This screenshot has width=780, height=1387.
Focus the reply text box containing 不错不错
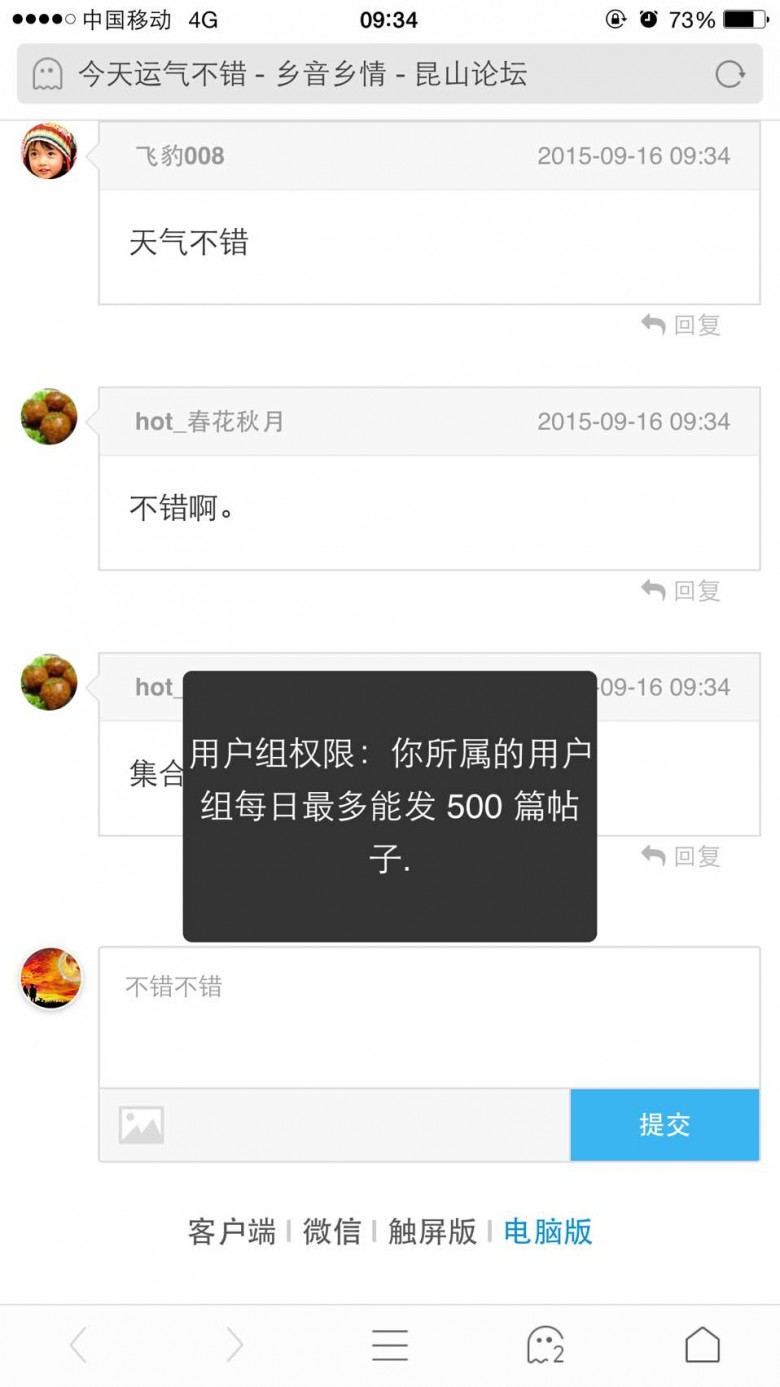(x=428, y=1018)
